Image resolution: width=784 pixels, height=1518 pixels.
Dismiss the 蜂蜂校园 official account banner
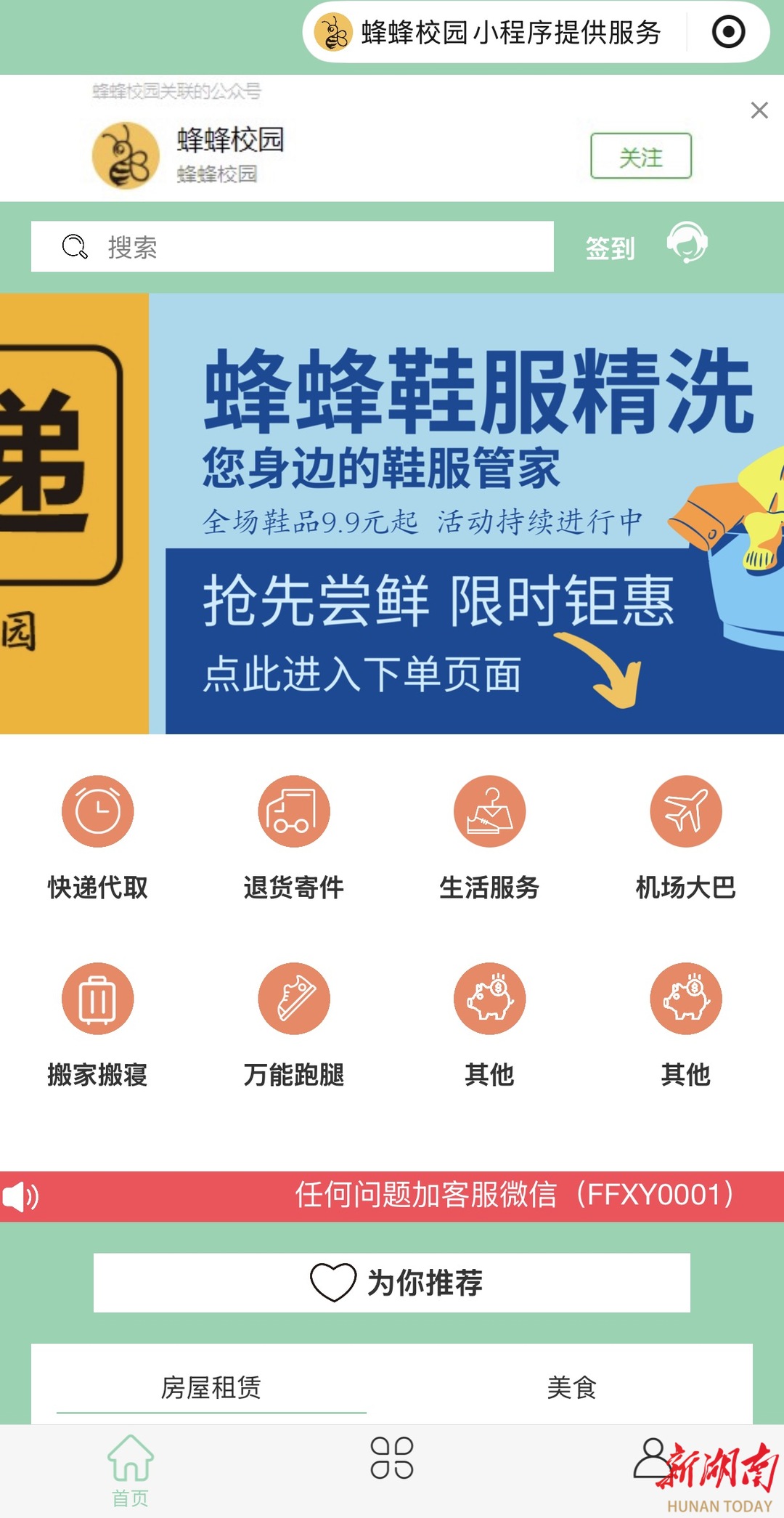[759, 110]
